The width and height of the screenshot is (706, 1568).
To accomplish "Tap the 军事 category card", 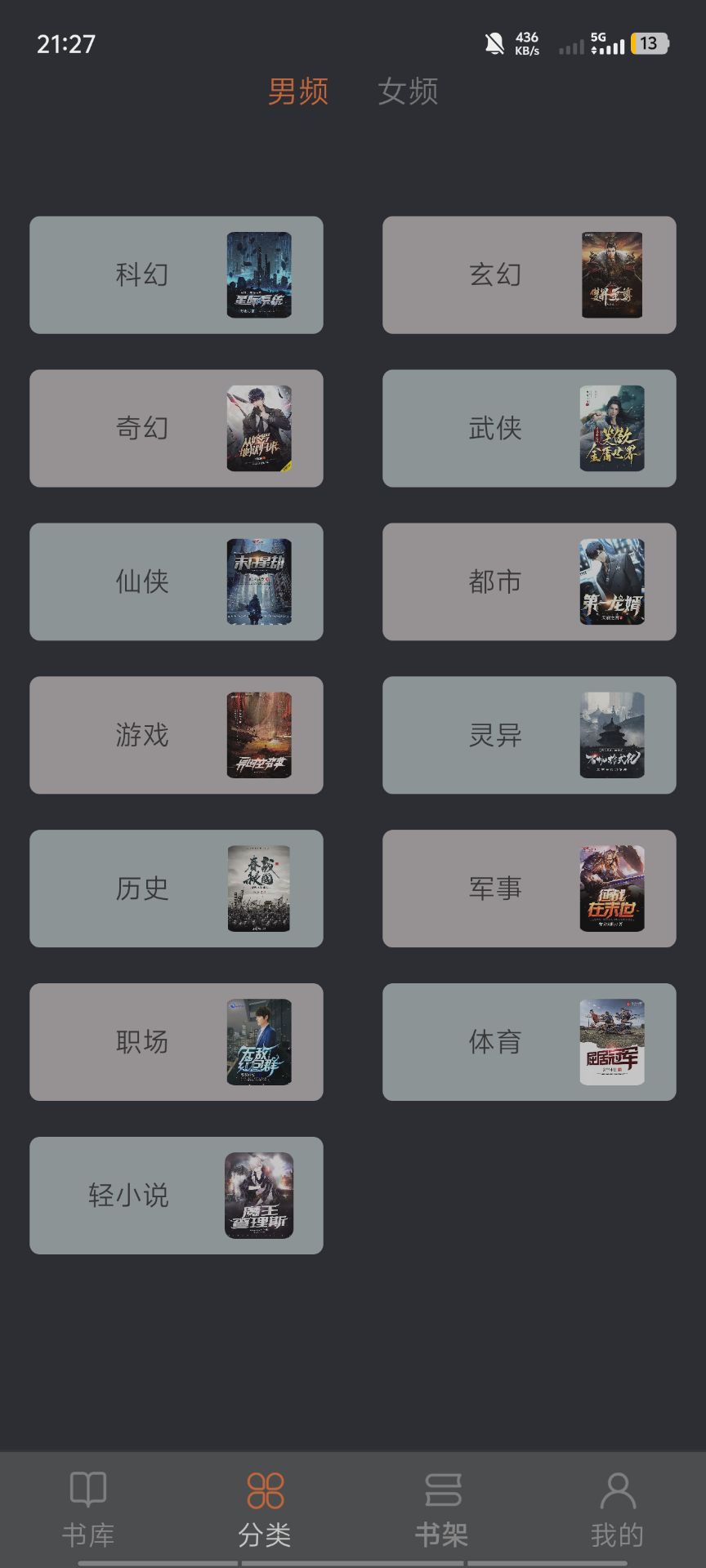I will tap(529, 889).
